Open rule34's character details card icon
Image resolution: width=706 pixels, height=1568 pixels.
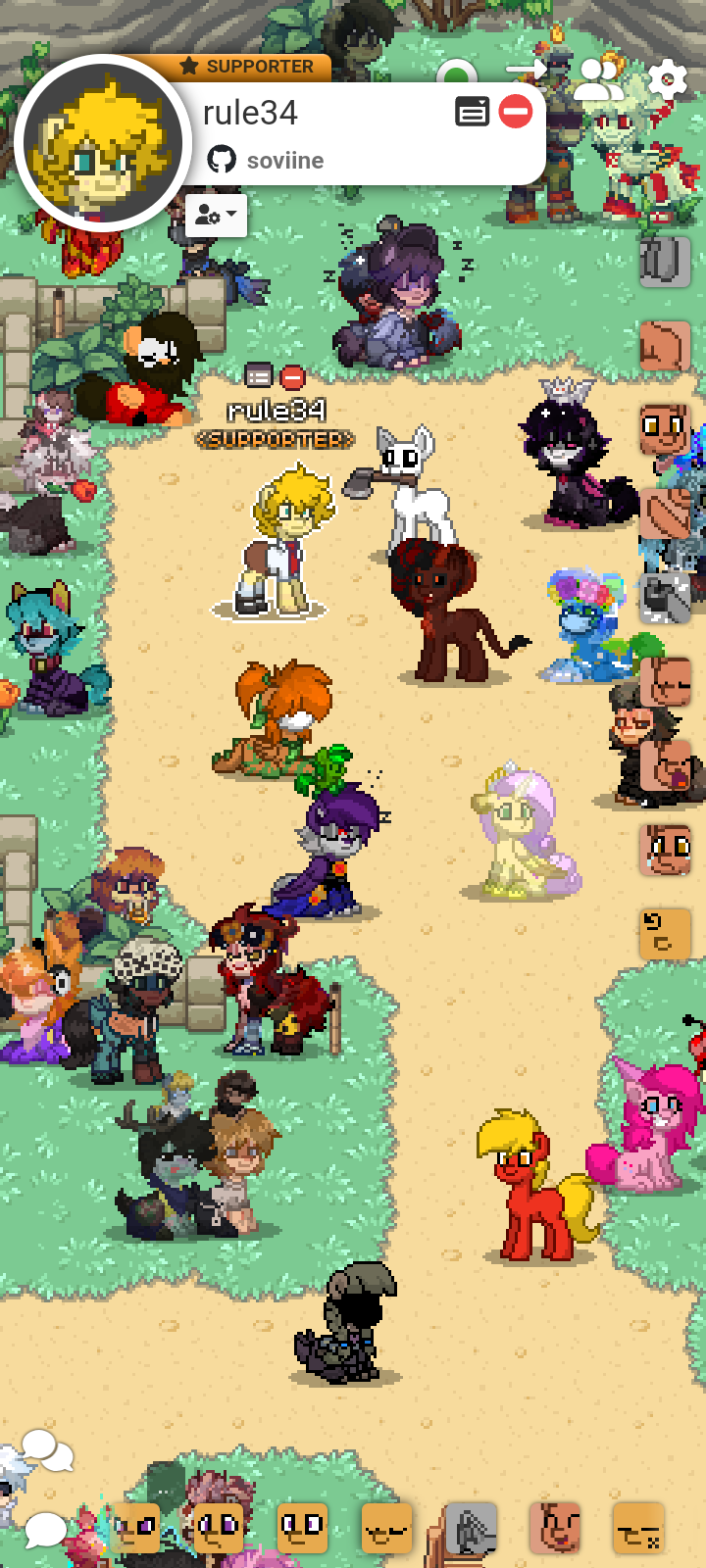472,112
